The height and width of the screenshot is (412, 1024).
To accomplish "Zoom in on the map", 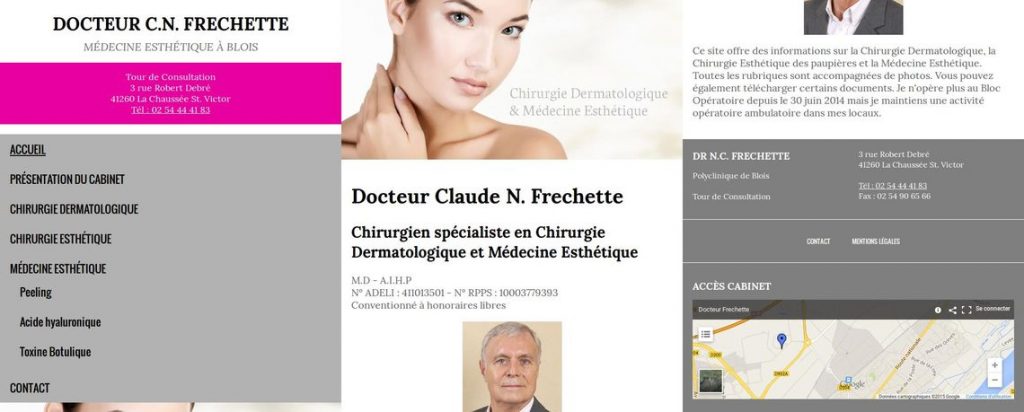I will point(994,366).
